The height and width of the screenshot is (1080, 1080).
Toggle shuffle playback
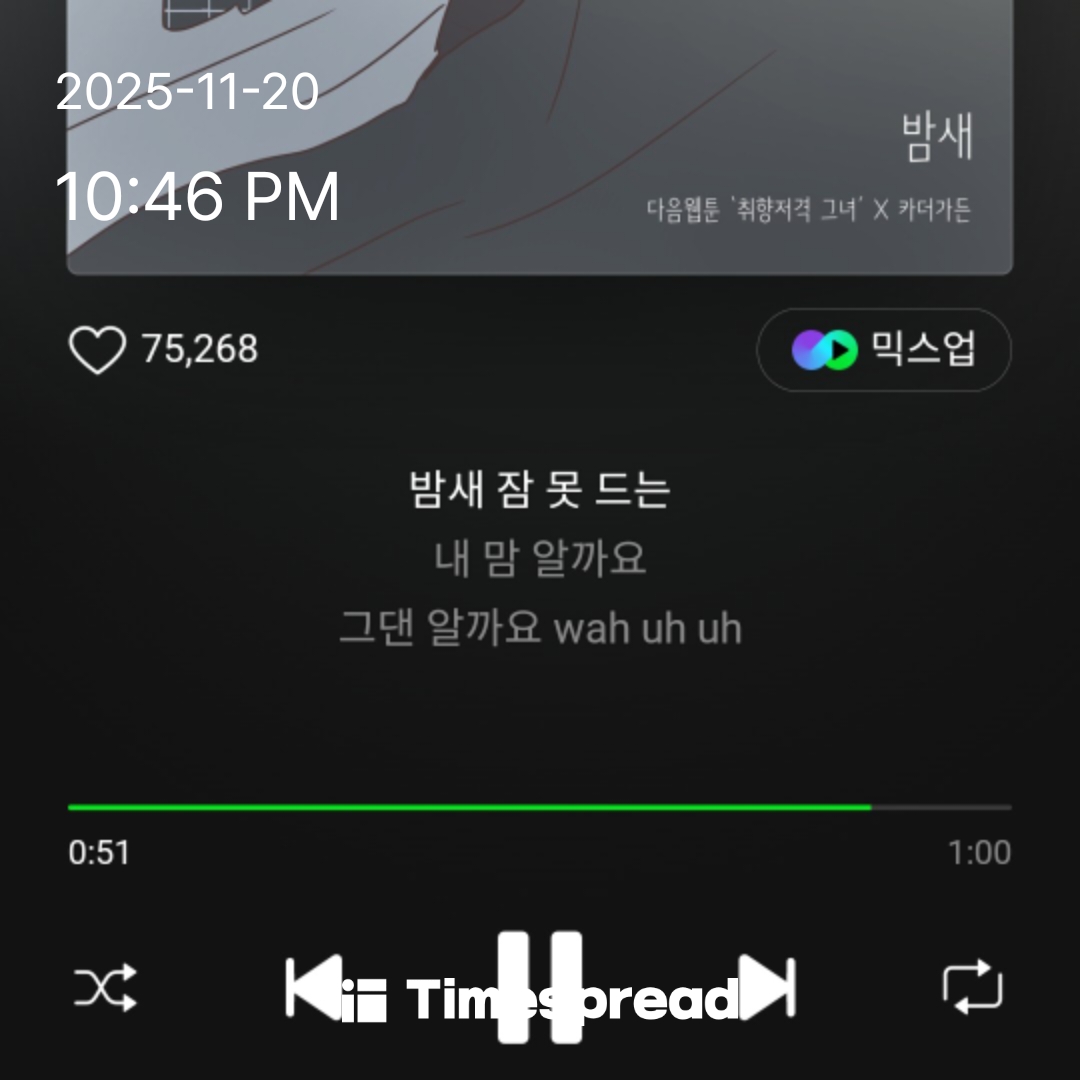coord(105,989)
